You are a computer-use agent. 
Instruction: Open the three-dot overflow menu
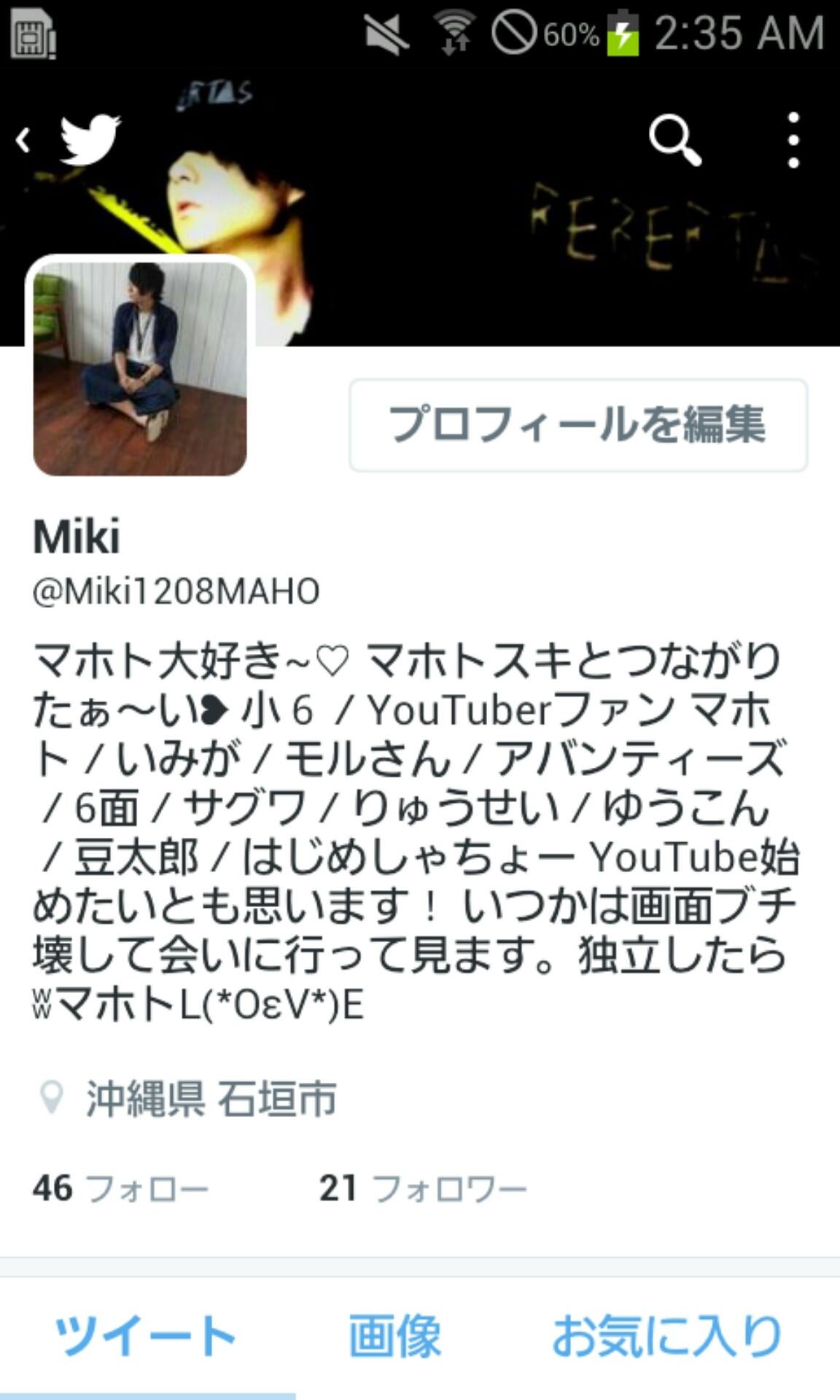(x=793, y=139)
